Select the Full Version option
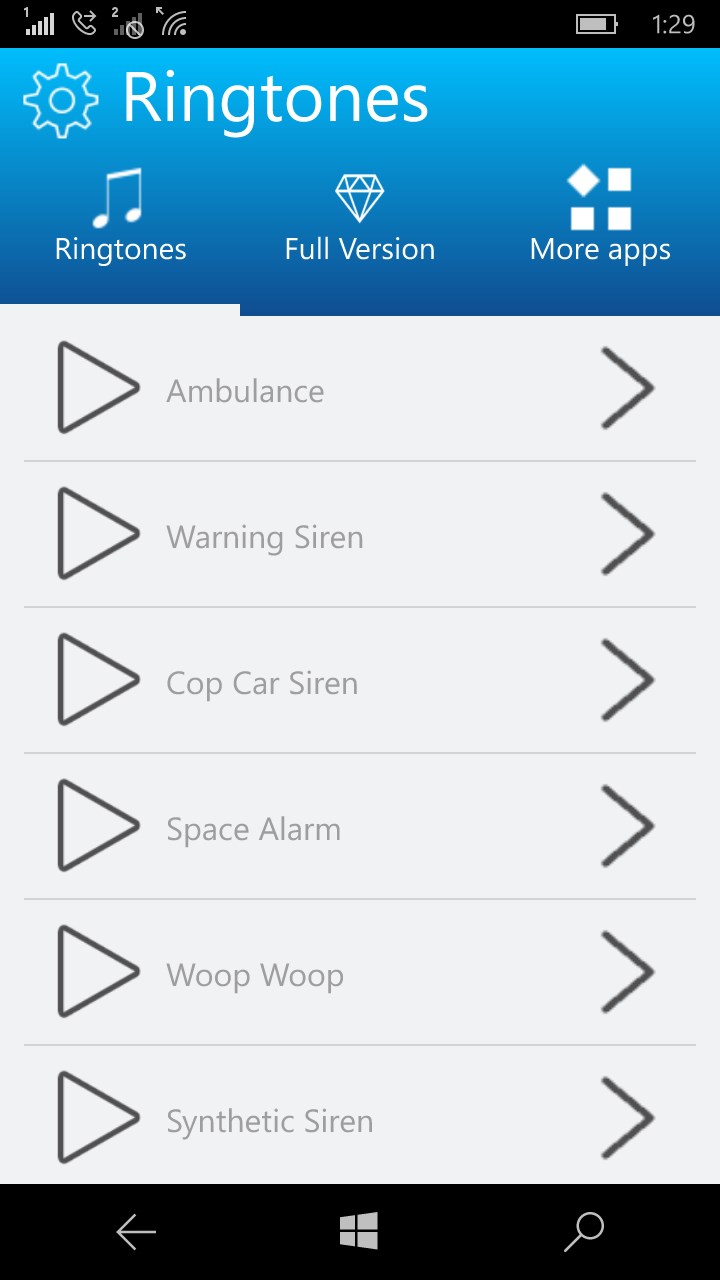720x1280 pixels. (359, 215)
